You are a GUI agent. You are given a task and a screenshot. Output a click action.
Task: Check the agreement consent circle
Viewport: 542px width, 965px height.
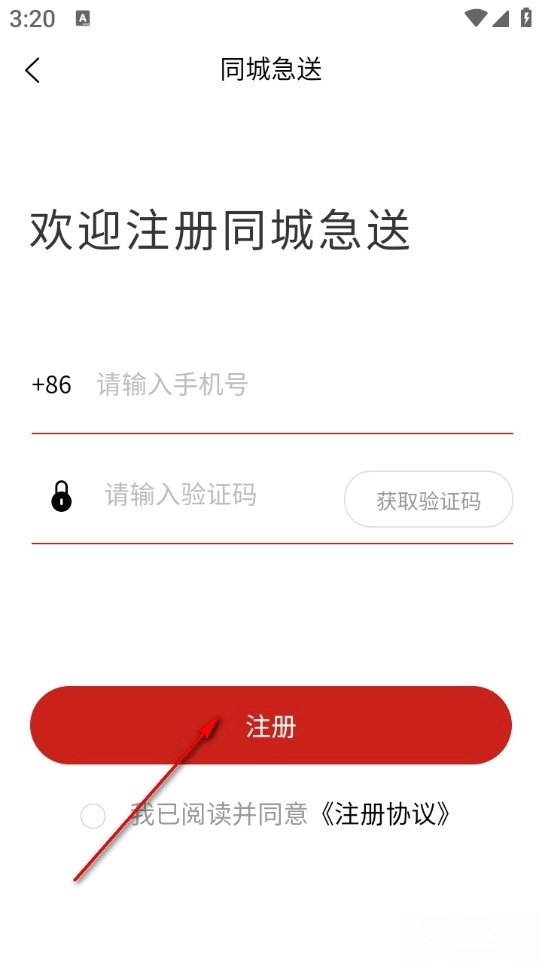93,816
